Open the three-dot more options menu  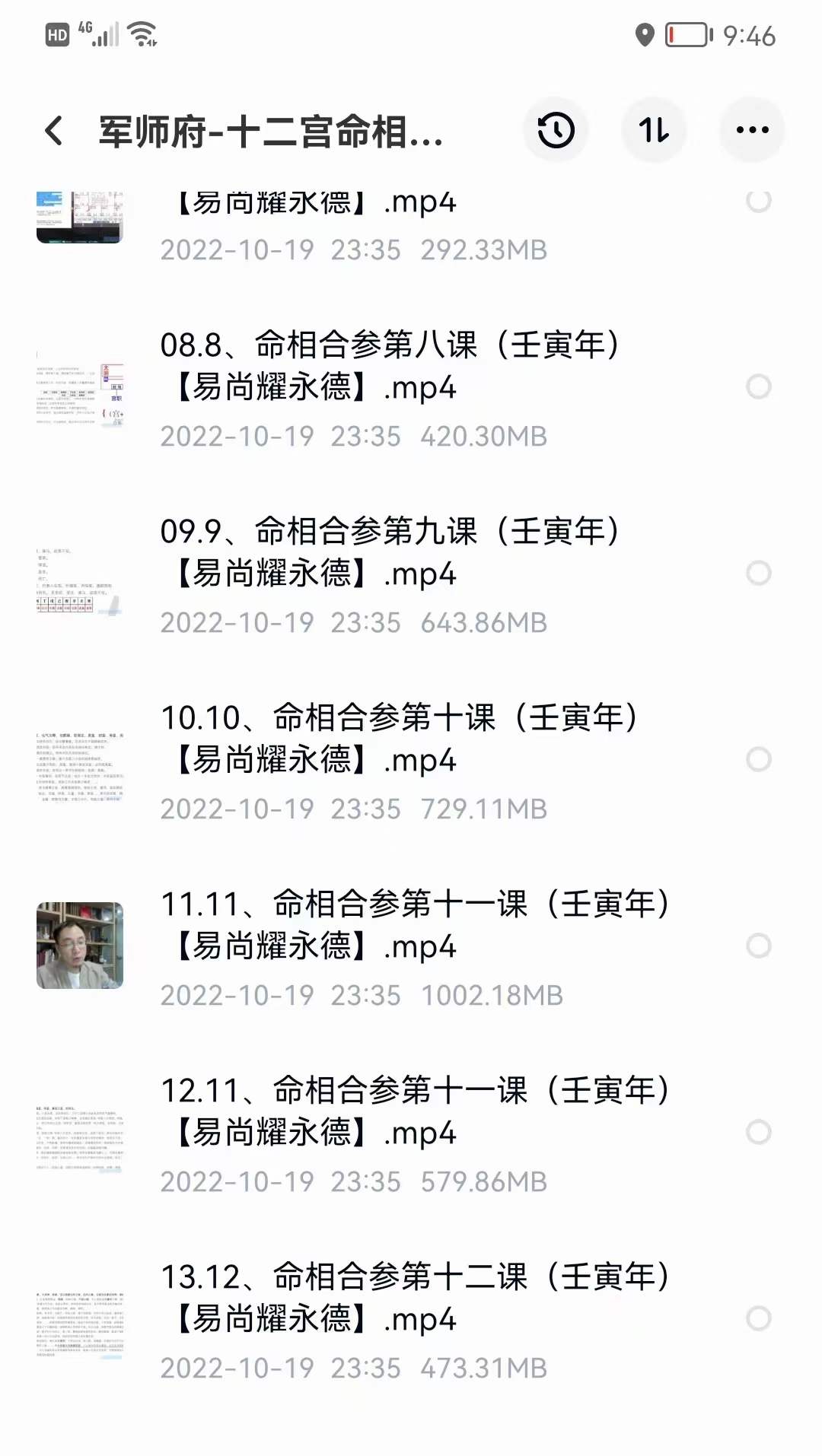[751, 129]
